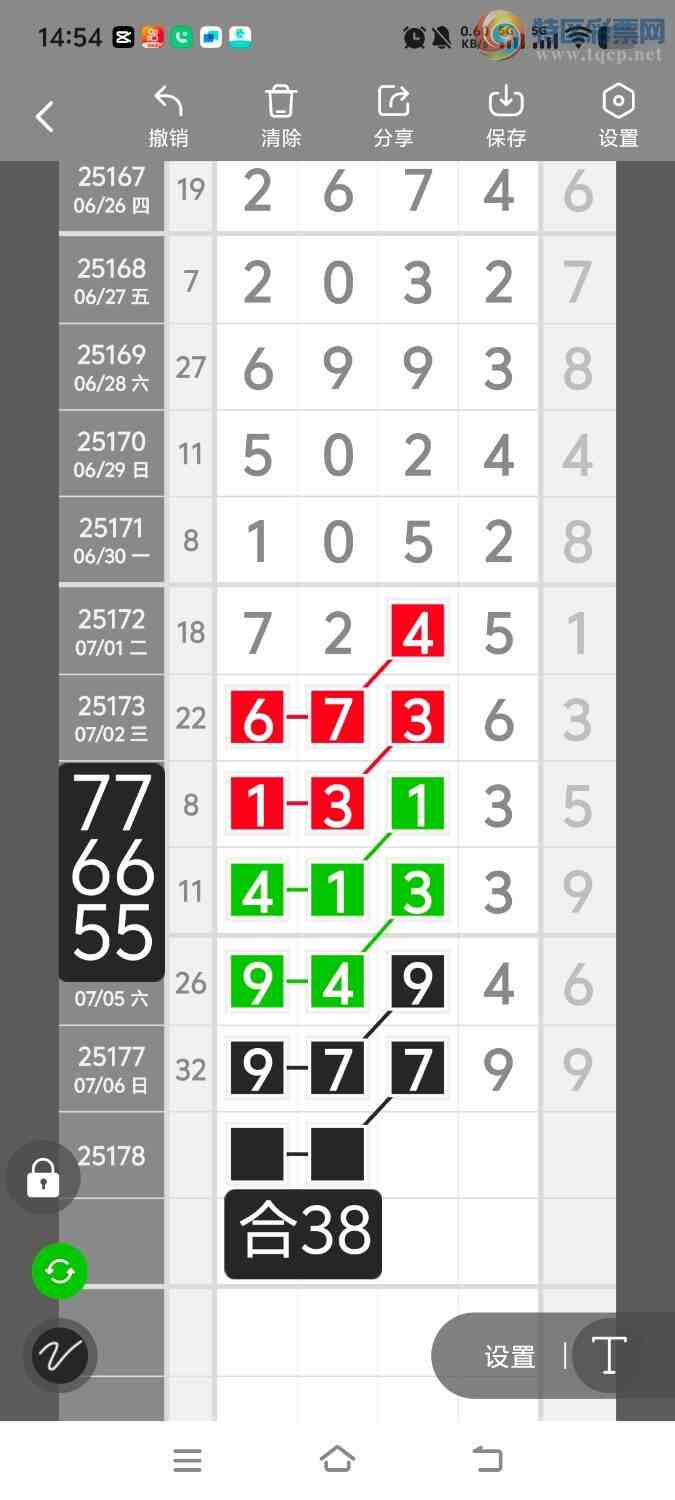Open 设置 in the bottom floating pill

510,1357
